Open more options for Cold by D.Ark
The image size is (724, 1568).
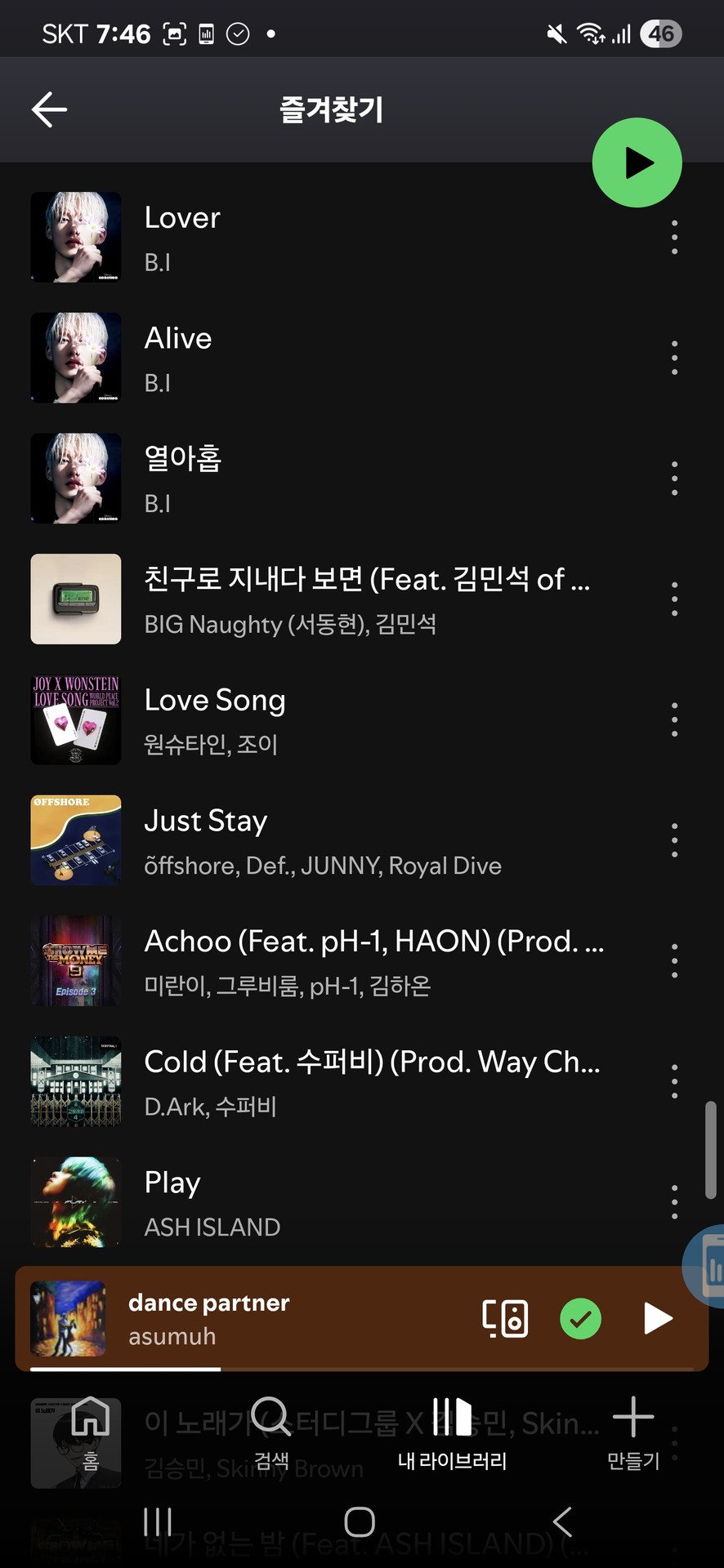pos(674,1081)
